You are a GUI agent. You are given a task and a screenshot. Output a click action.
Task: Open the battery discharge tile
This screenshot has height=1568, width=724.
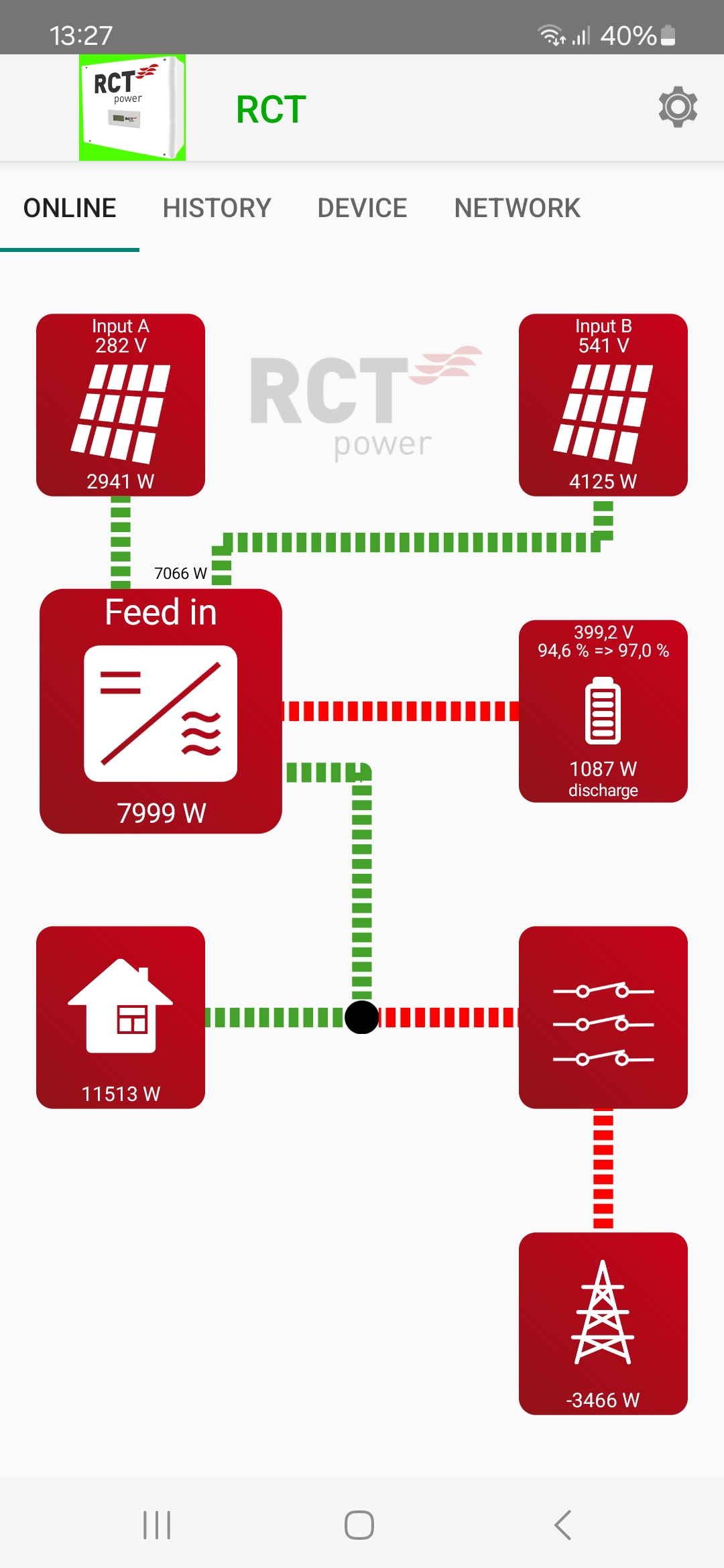click(x=603, y=711)
